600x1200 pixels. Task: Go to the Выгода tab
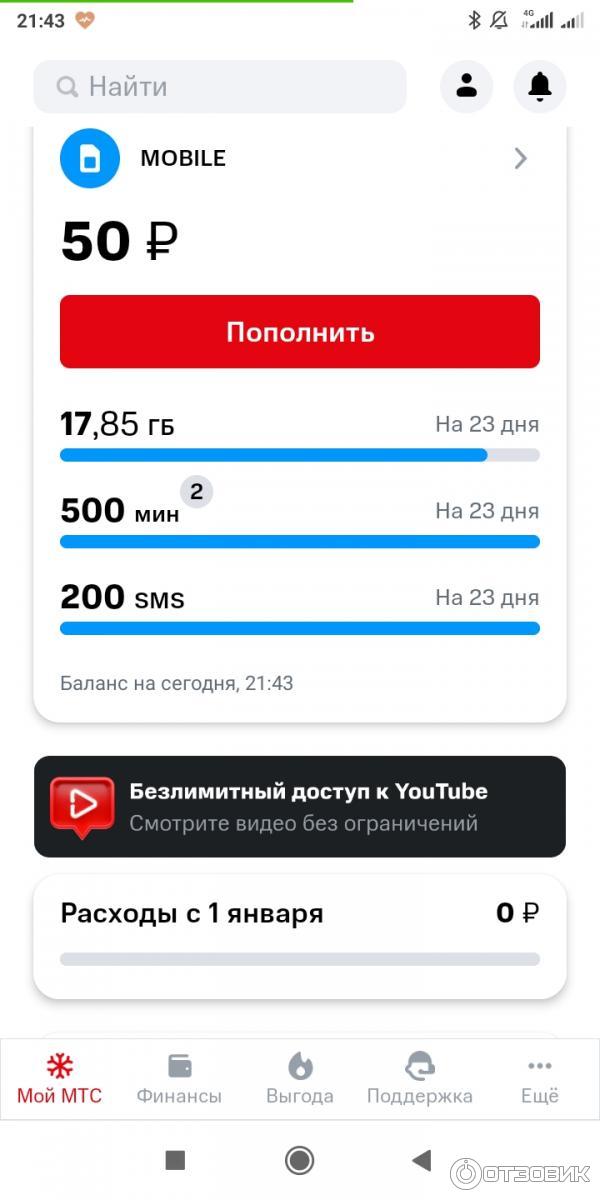[300, 1079]
